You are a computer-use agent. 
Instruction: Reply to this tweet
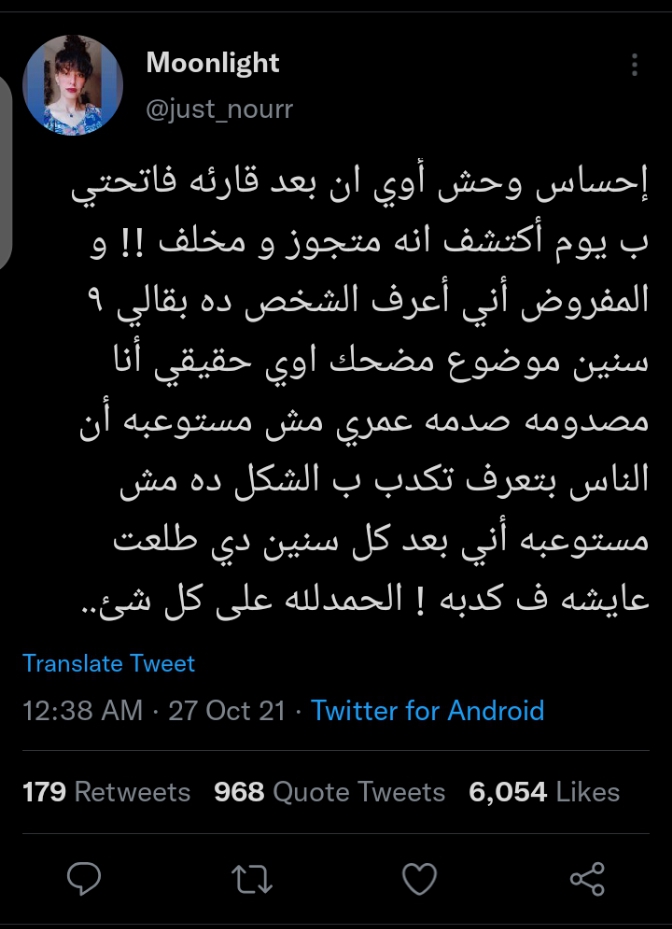point(85,880)
